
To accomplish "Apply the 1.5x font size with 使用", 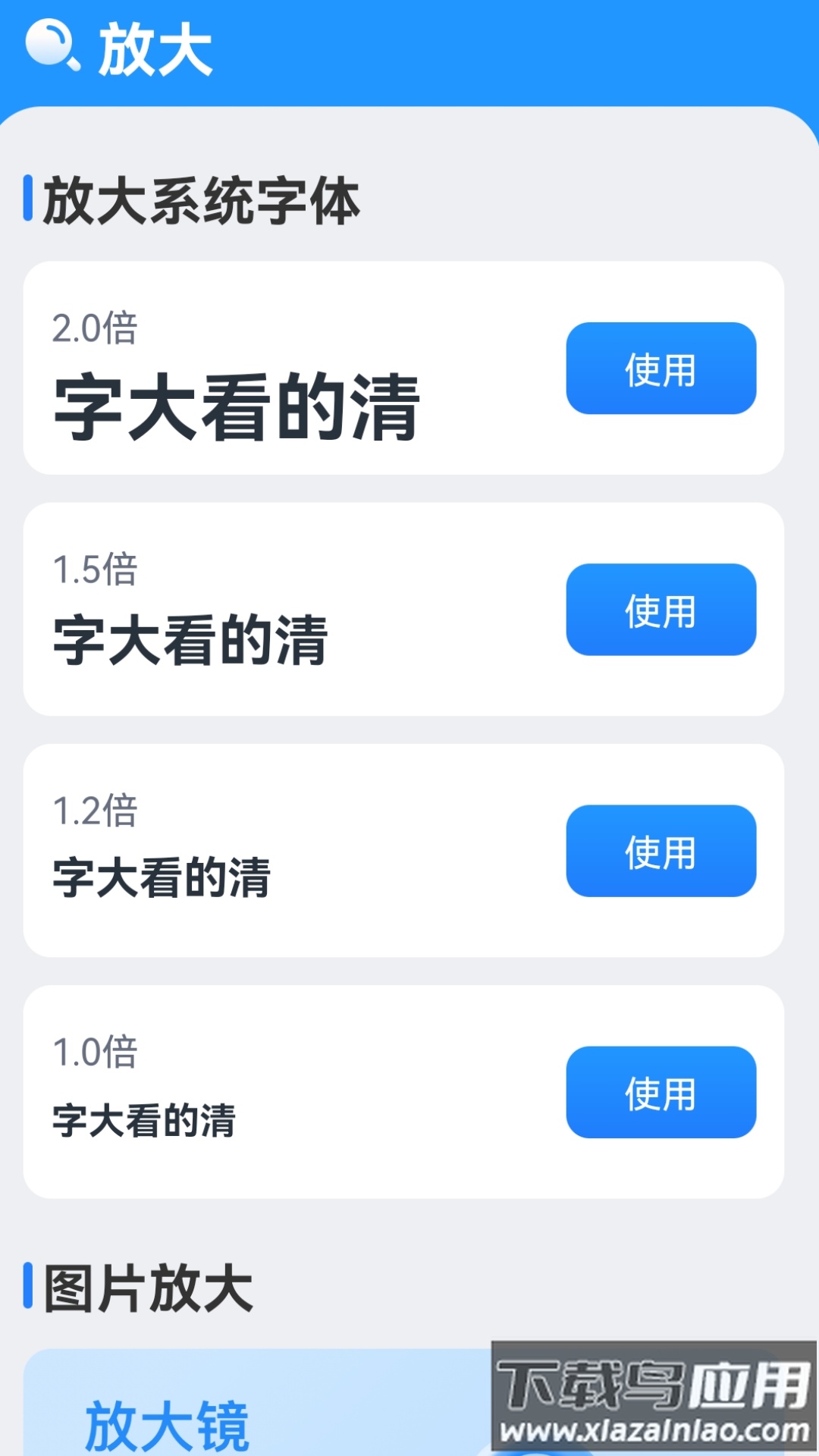I will tap(660, 610).
